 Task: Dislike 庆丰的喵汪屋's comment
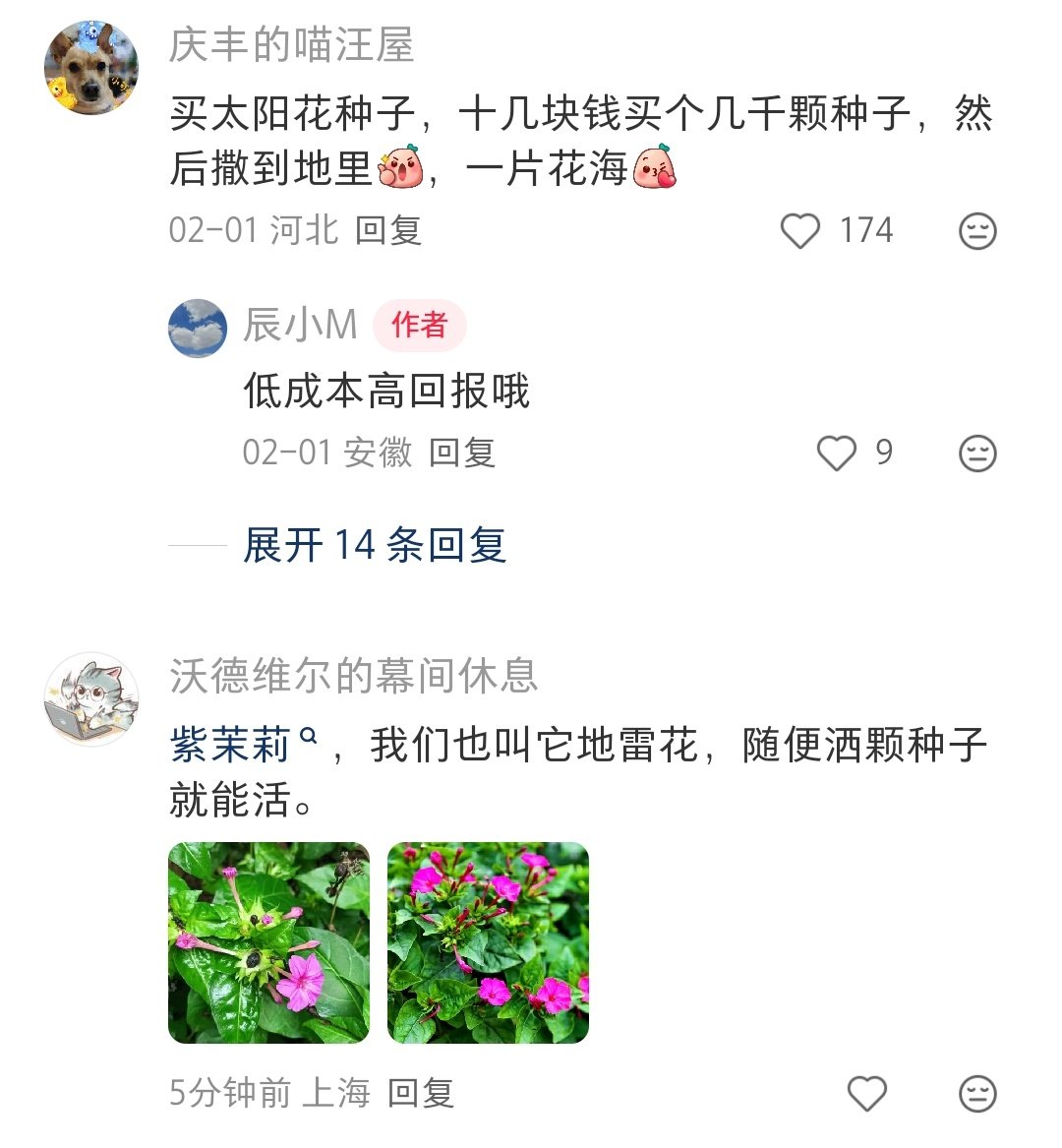pyautogui.click(x=977, y=231)
